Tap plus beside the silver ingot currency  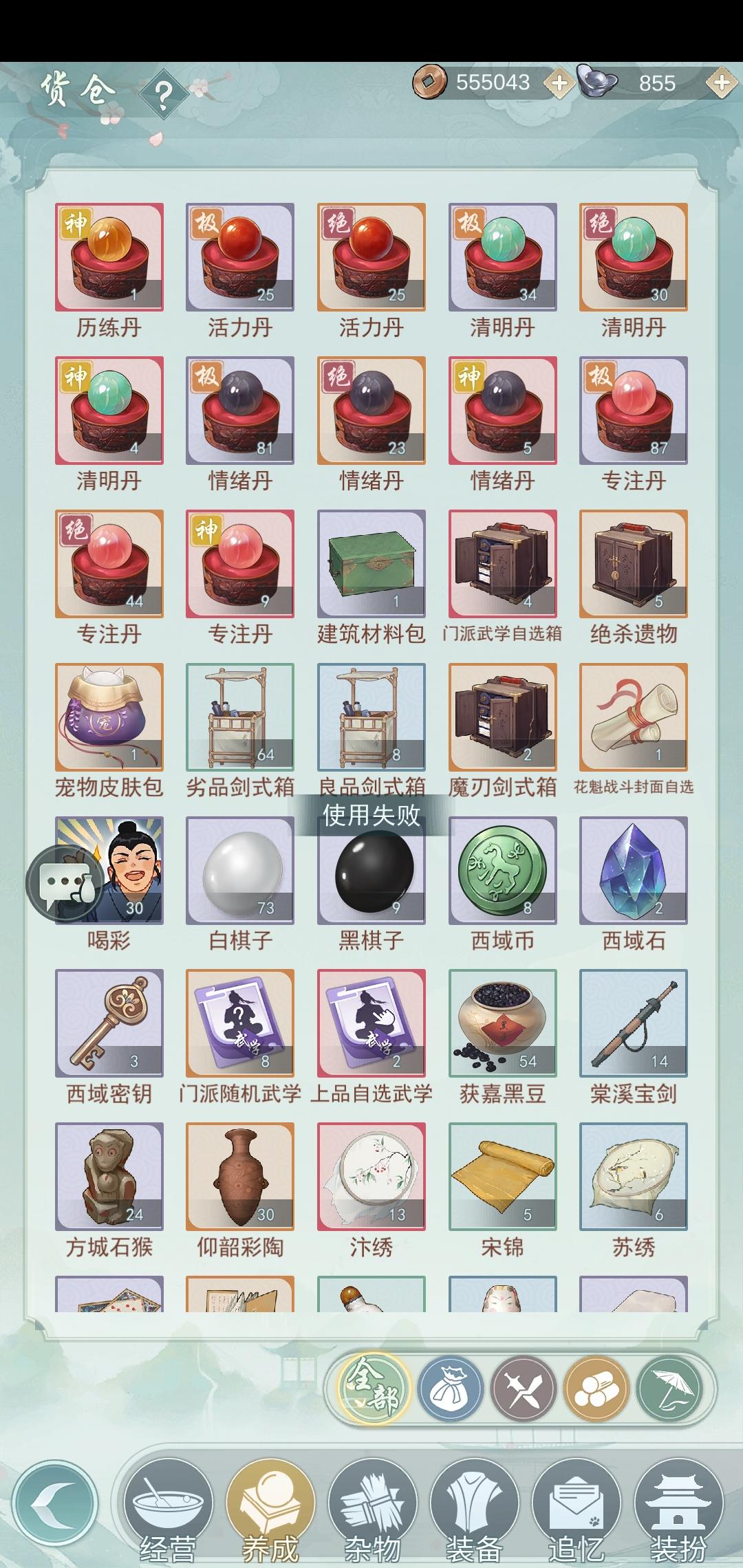coord(721,83)
